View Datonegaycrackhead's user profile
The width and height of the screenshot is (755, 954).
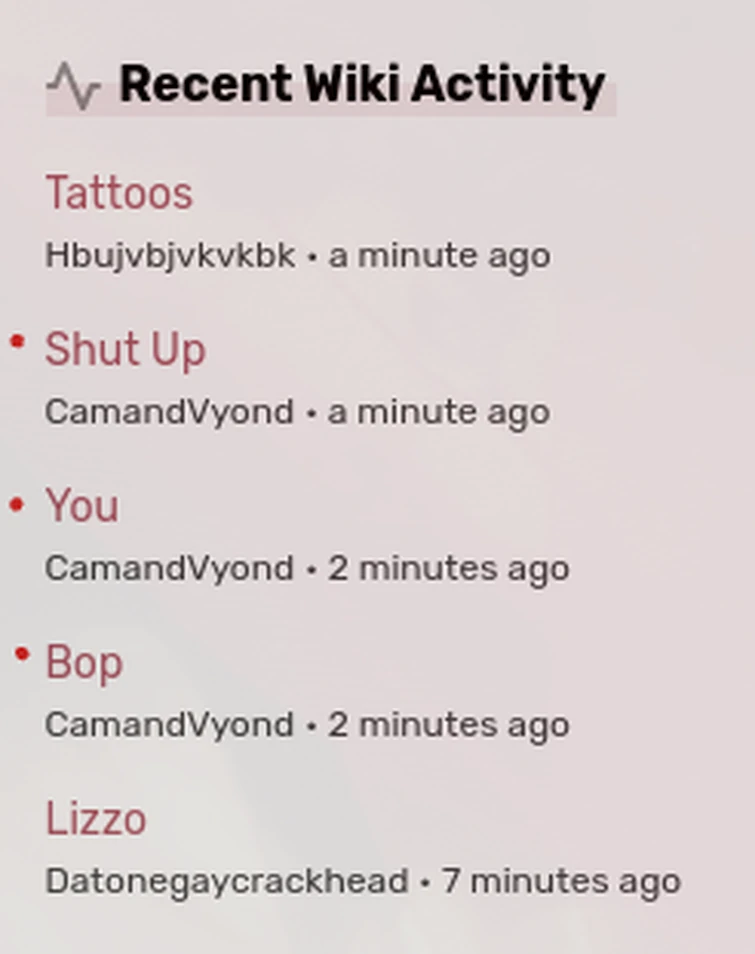(226, 882)
